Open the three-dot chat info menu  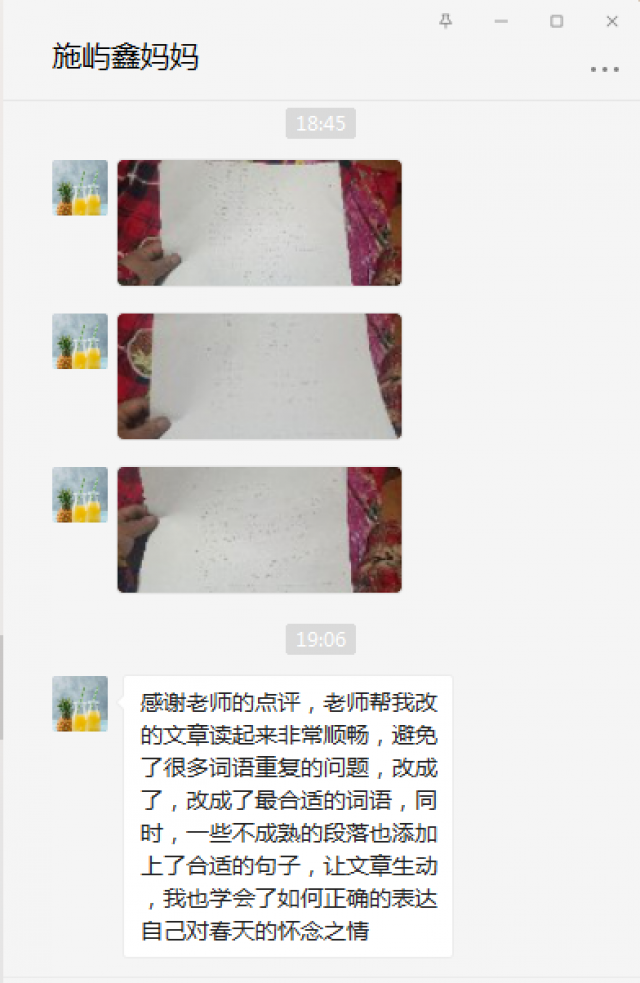point(604,70)
